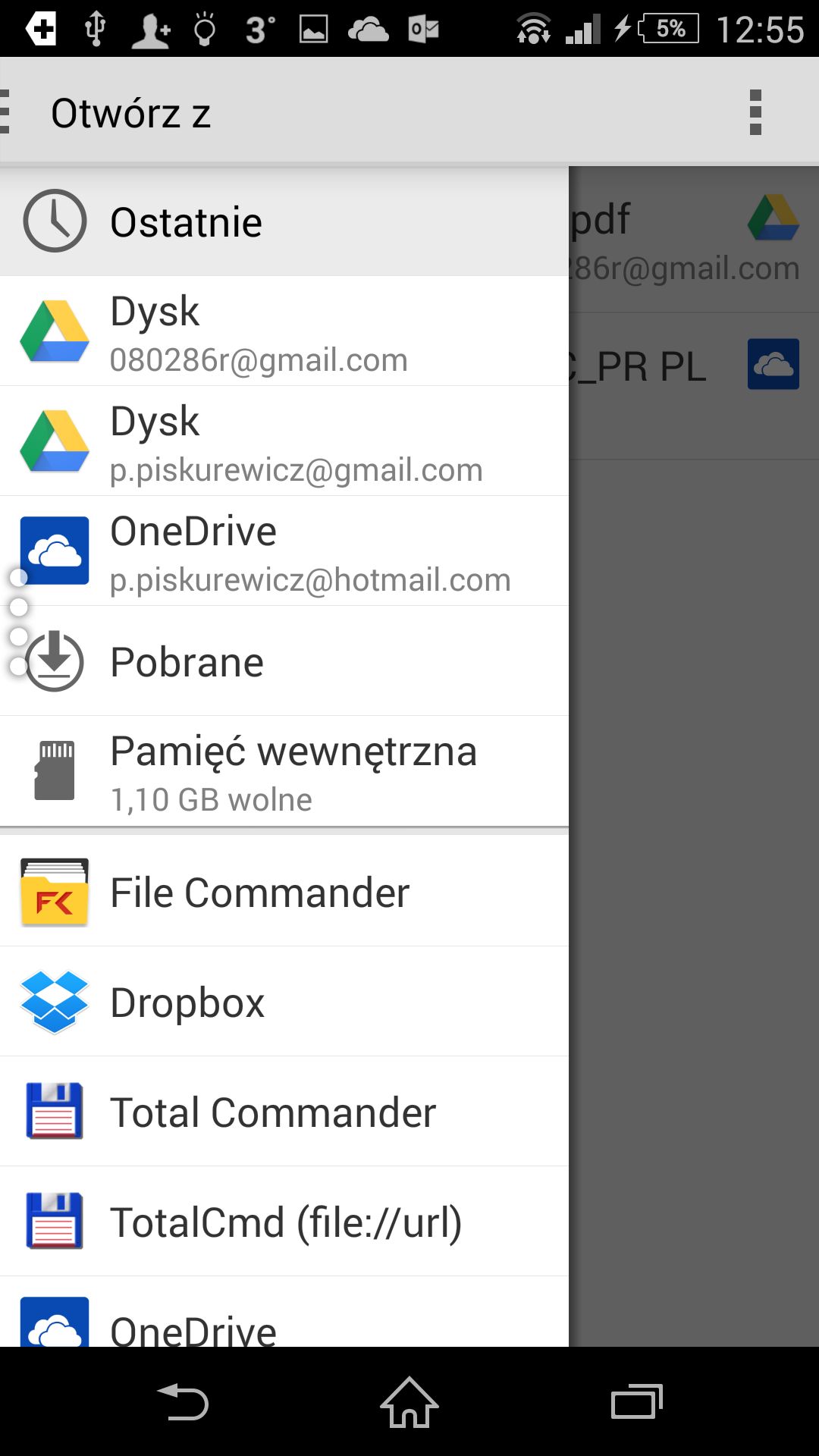
Task: Open Pobrane downloads folder
Action: [x=284, y=661]
